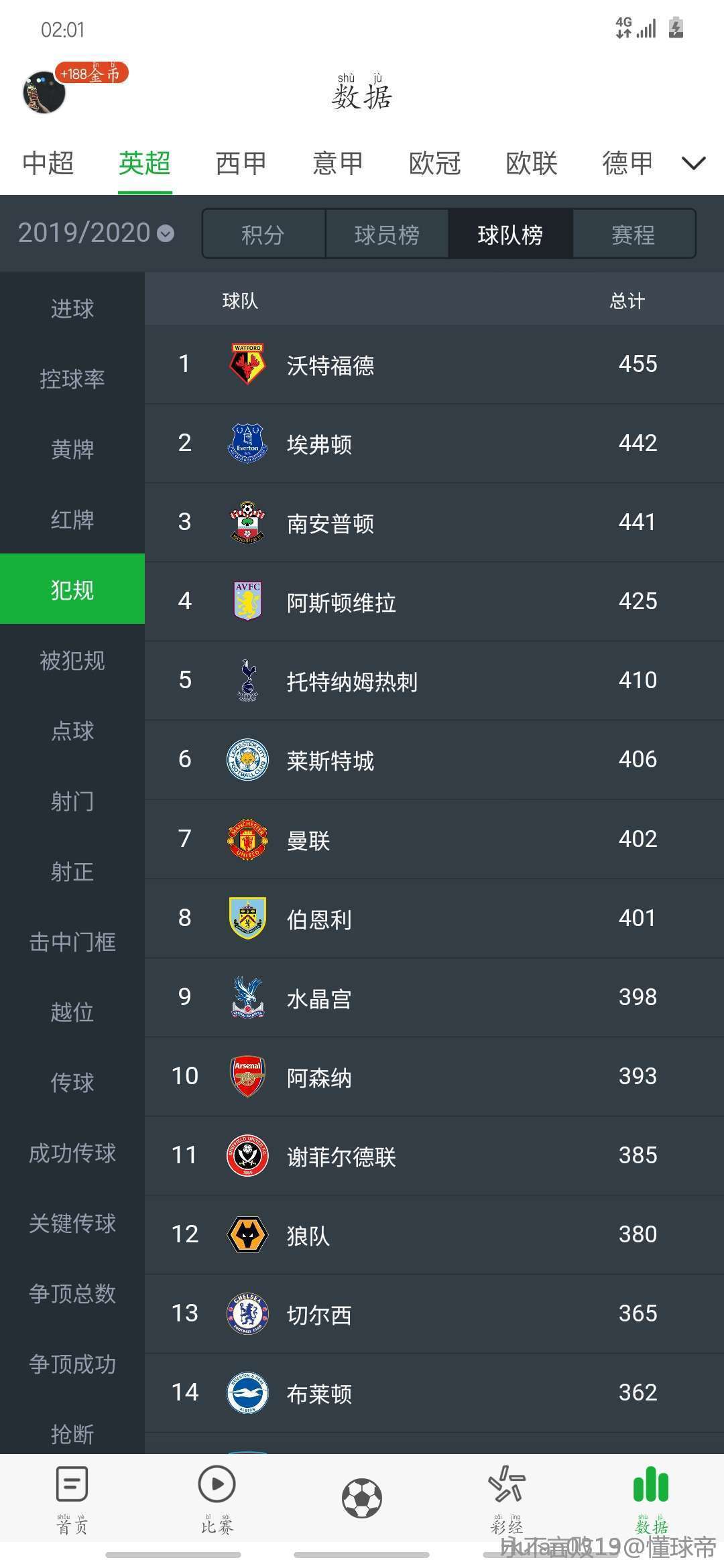Screen dimensions: 724x1568
Task: Open the 阿森纳 team row
Action: [x=434, y=1077]
